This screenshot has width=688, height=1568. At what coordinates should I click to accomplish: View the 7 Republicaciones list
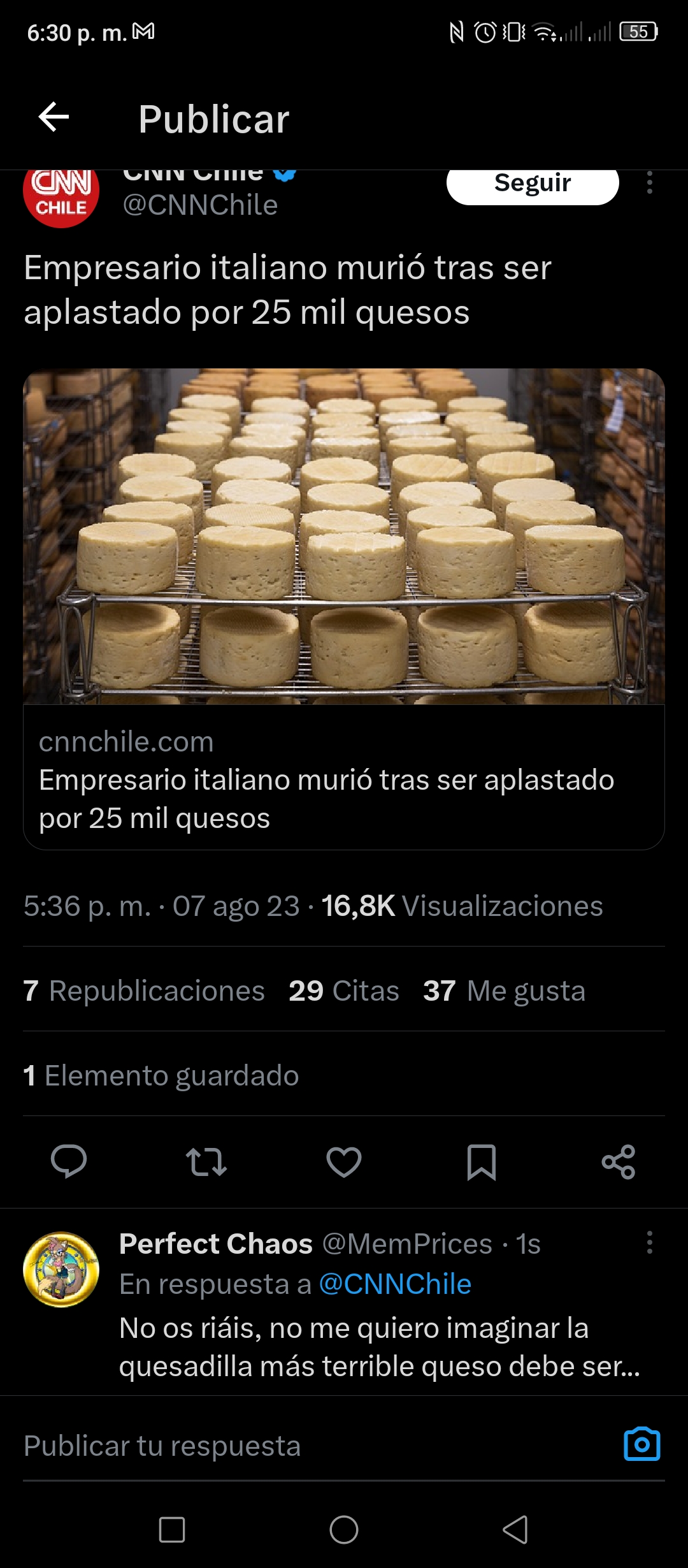pyautogui.click(x=144, y=991)
